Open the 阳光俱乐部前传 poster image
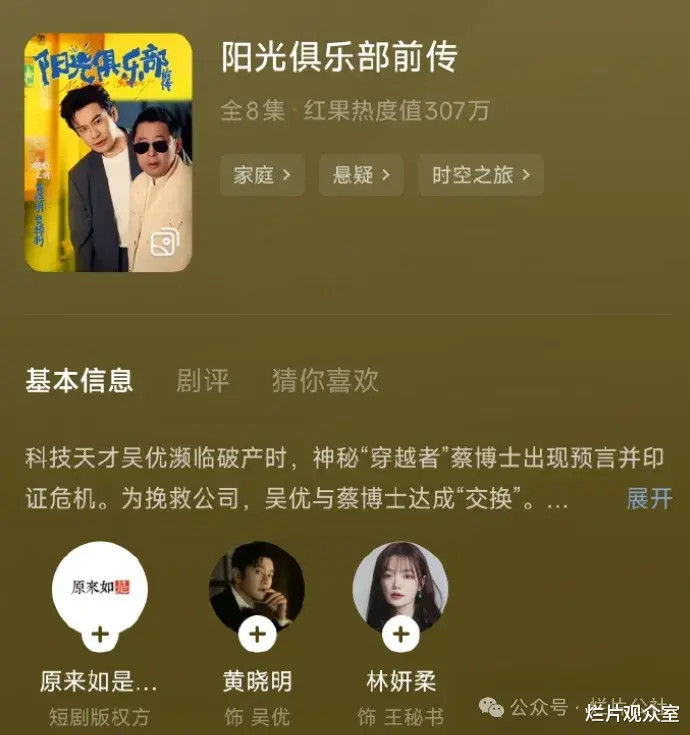This screenshot has height=735, width=690. point(108,152)
